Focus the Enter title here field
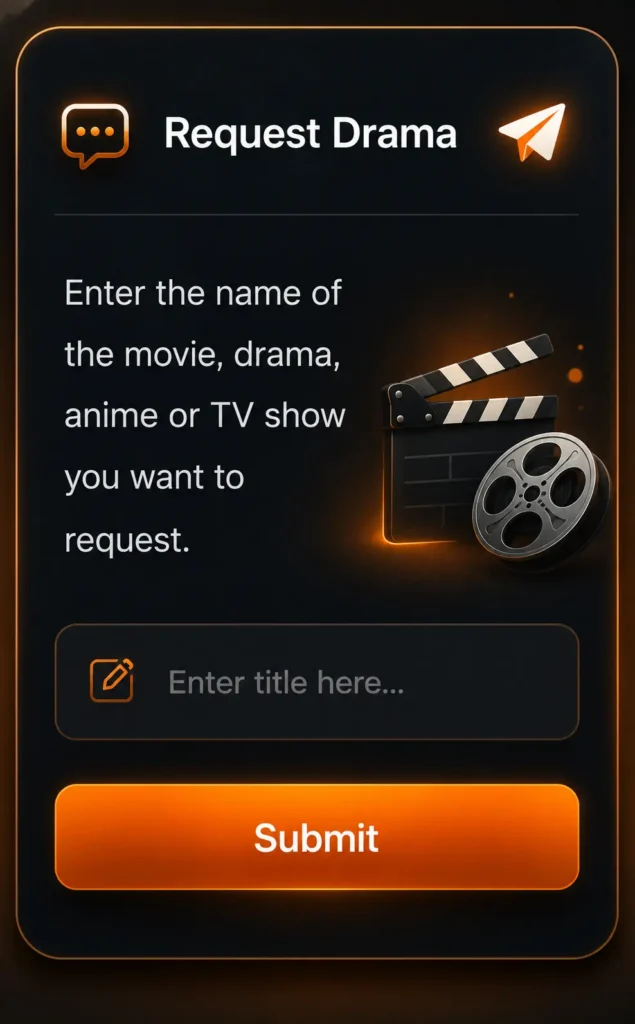 click(x=317, y=682)
